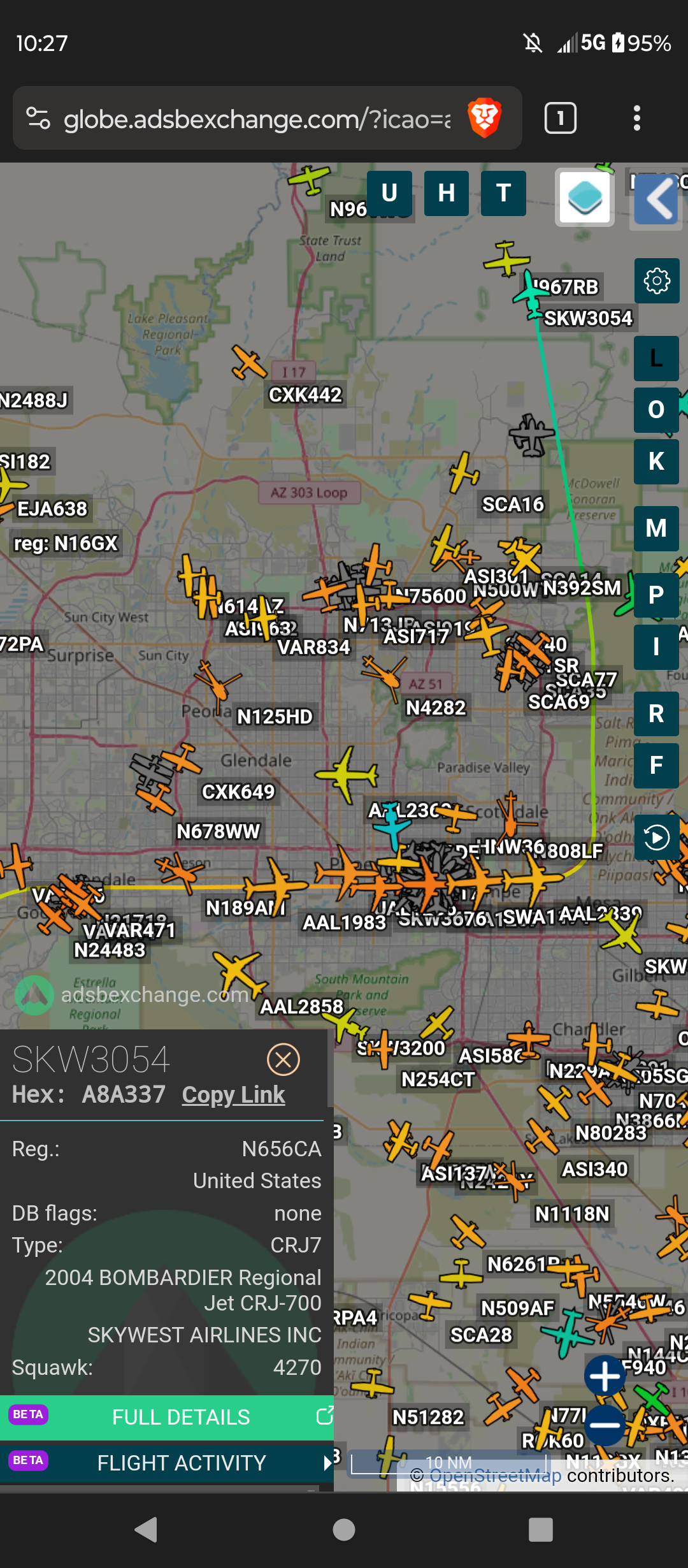Open the history replay button

pyautogui.click(x=657, y=837)
